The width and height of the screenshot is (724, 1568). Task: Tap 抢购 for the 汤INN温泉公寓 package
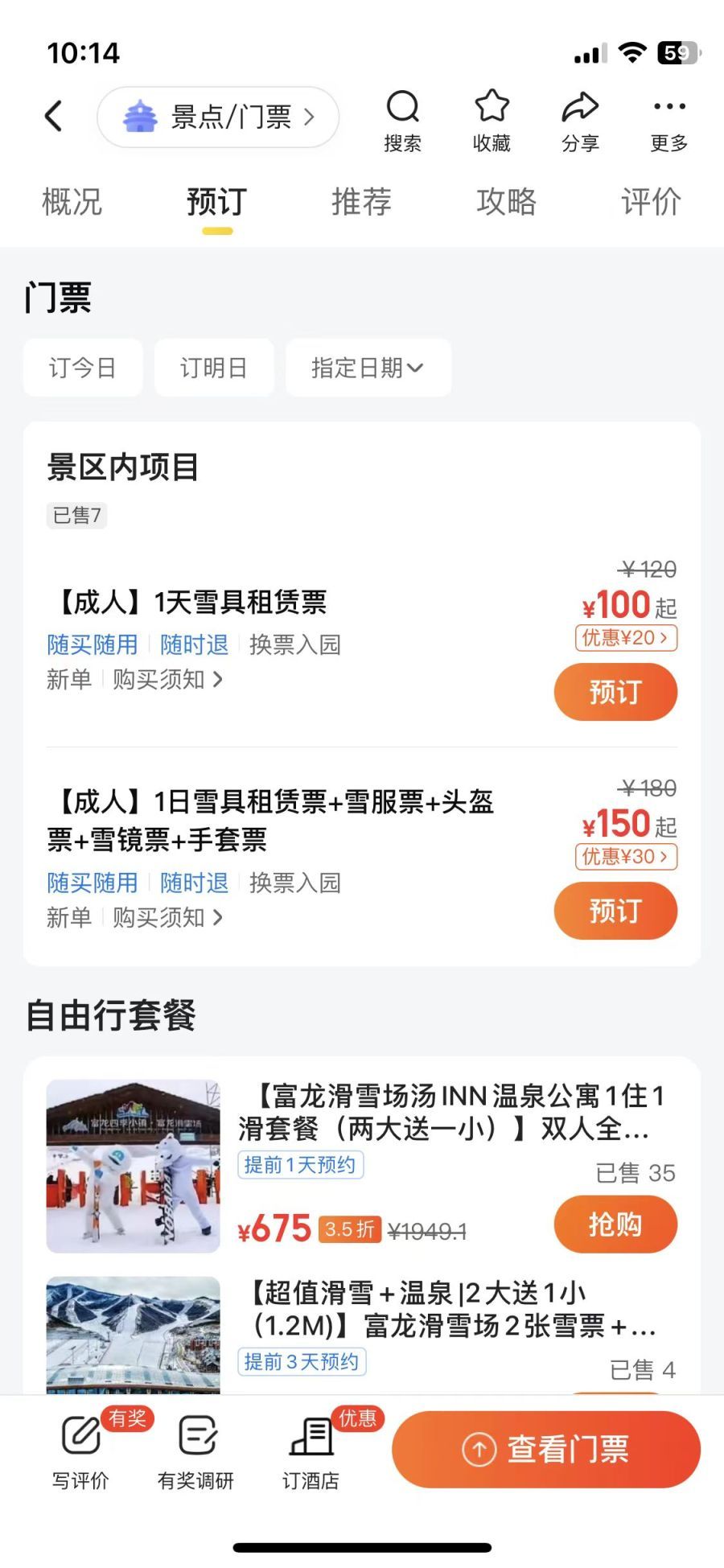coord(615,1224)
